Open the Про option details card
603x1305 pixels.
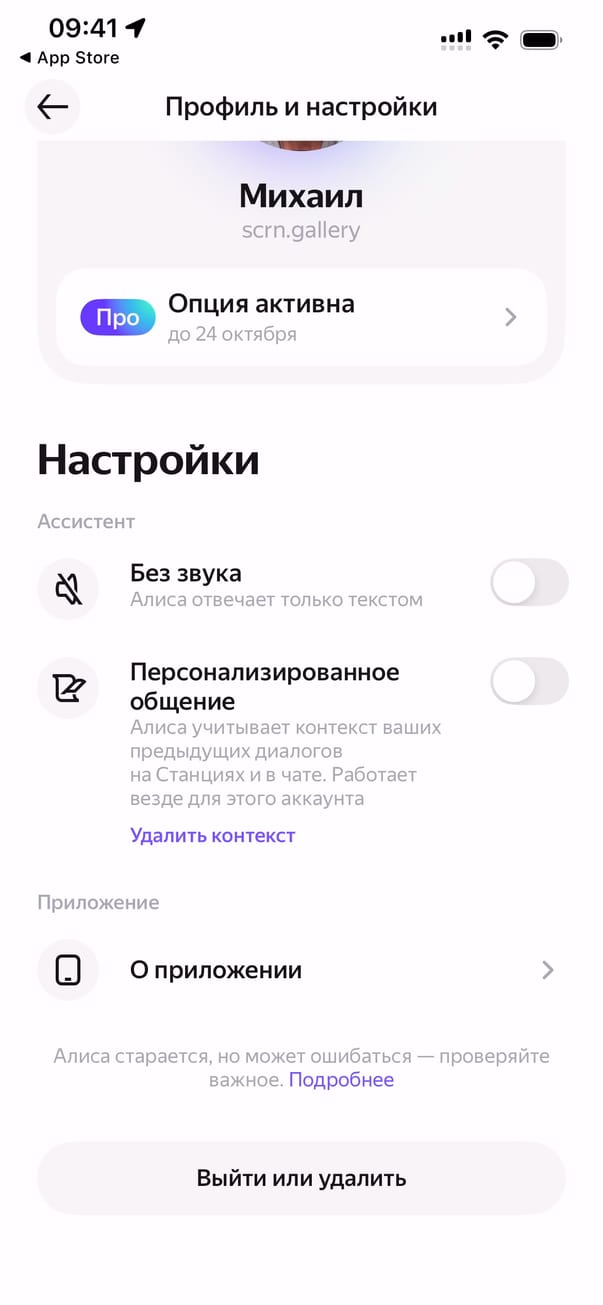coord(300,317)
